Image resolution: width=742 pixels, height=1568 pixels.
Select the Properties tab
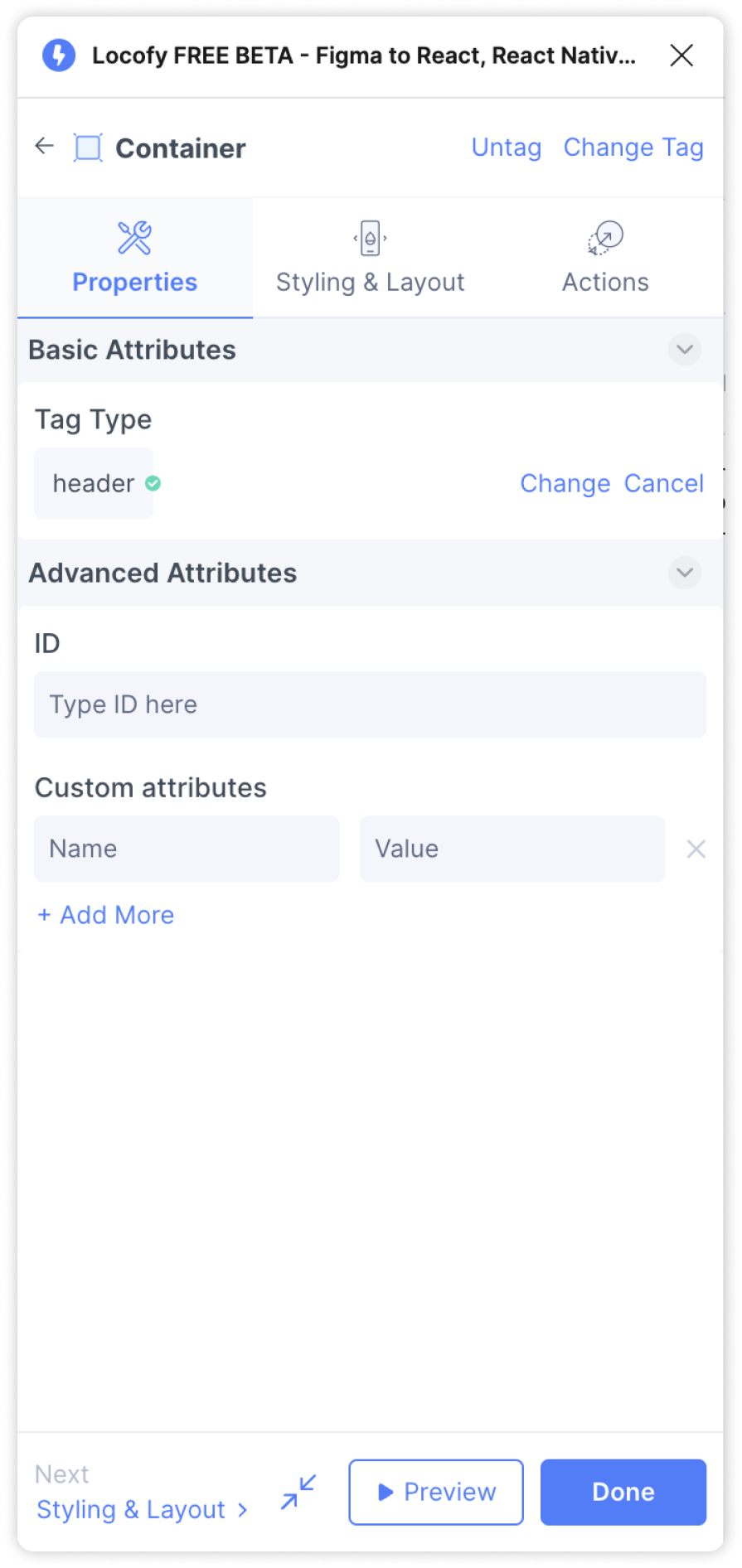pos(135,258)
